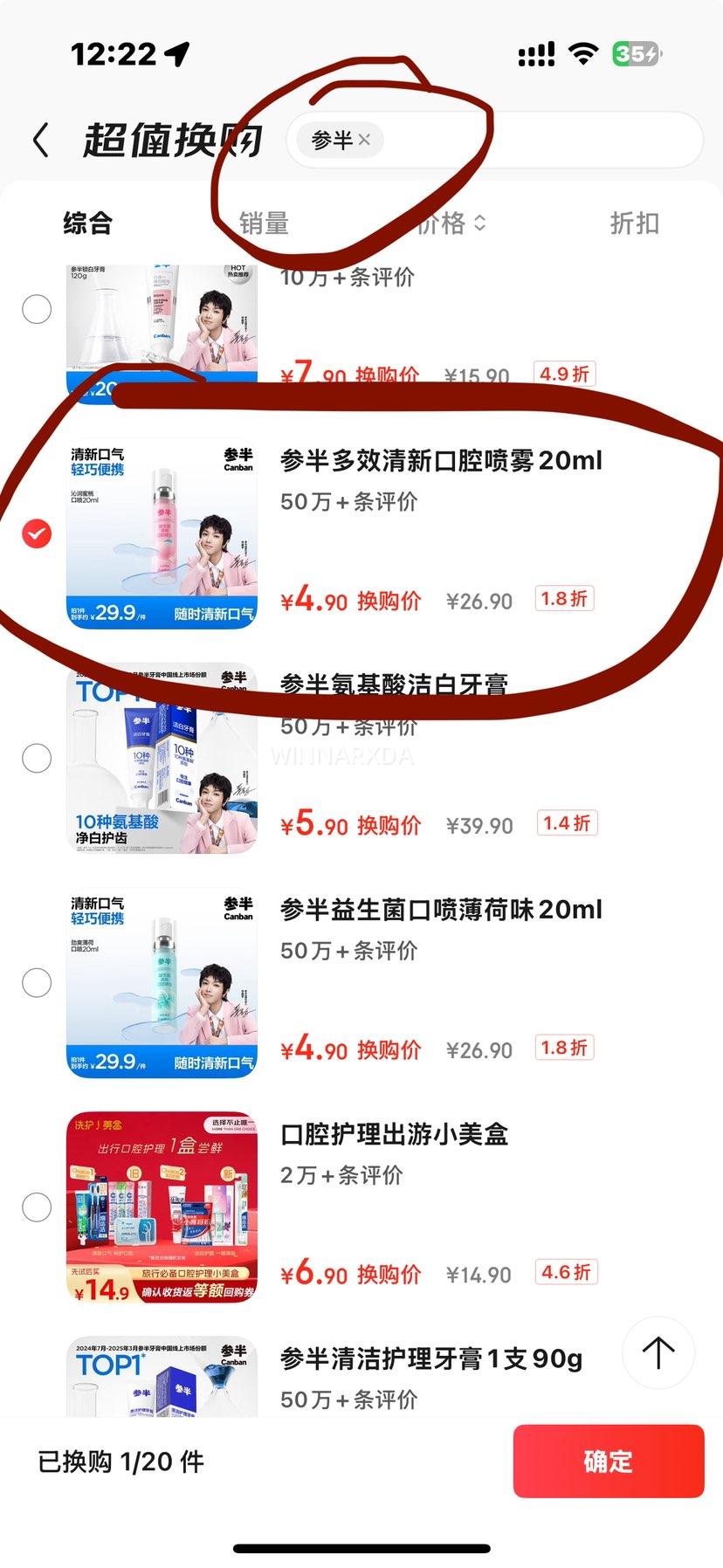Viewport: 723px width, 1568px height.
Task: Tap the cellular signal bars icon
Action: coord(535,54)
